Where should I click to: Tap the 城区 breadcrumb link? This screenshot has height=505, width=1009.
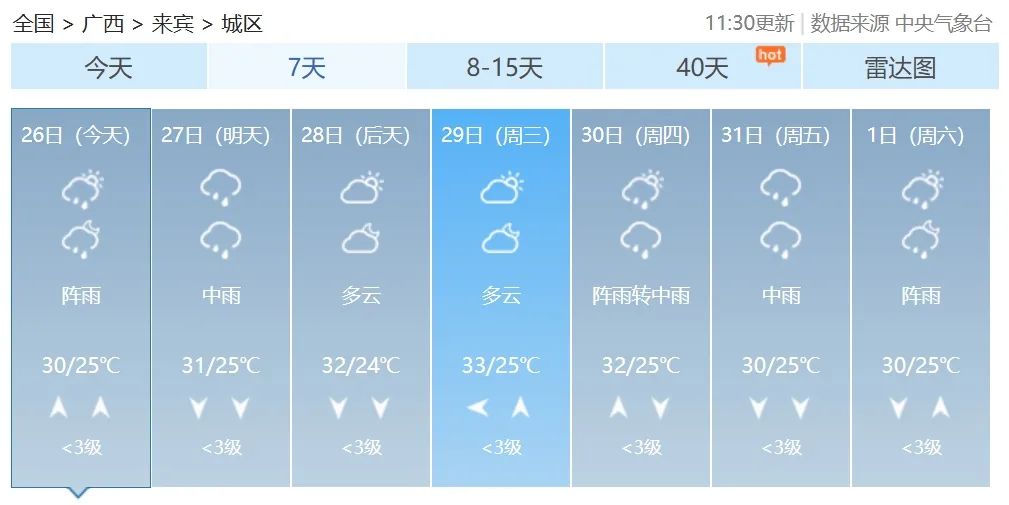click(242, 24)
